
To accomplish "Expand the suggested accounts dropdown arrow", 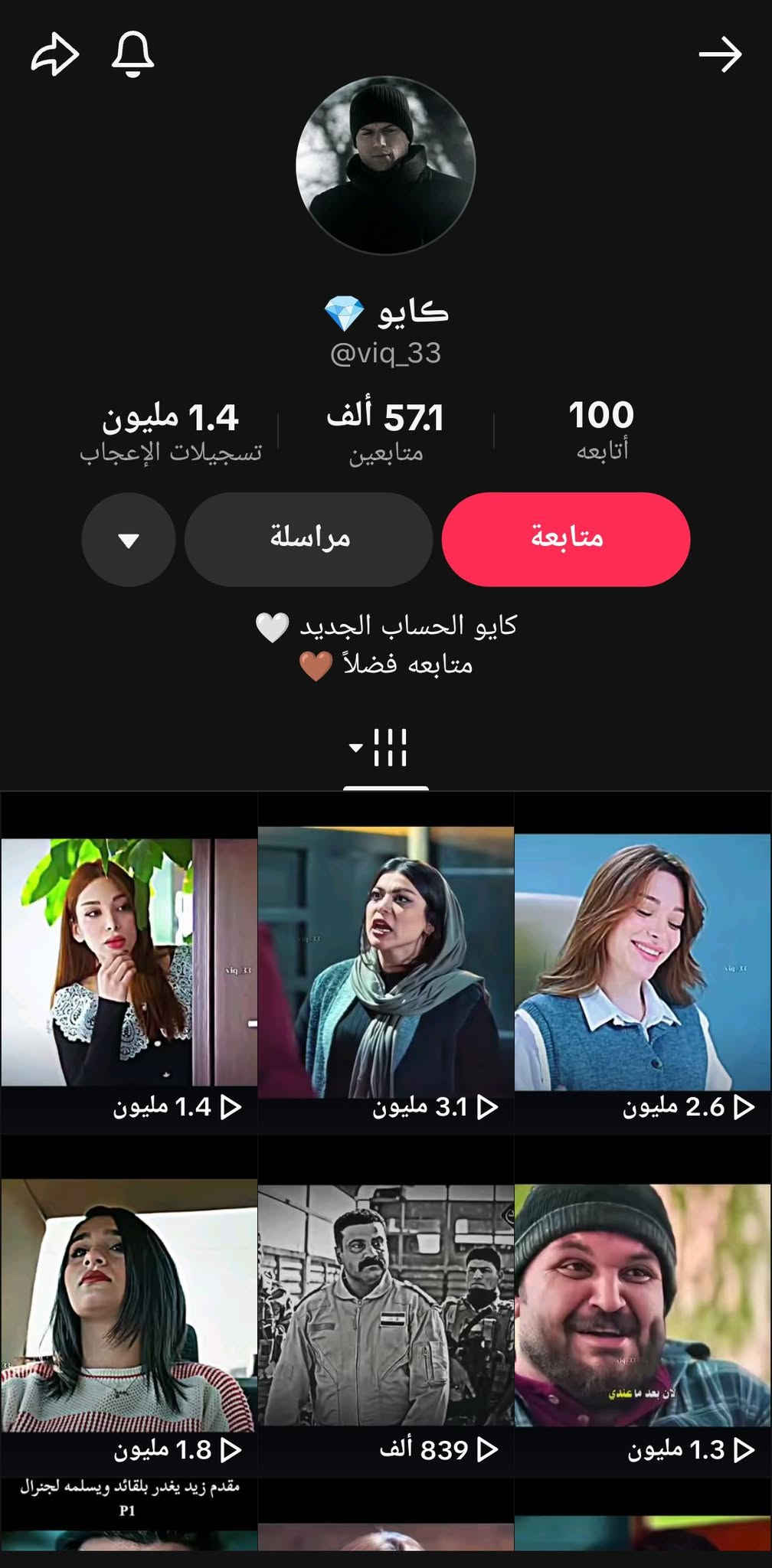I will pos(129,540).
